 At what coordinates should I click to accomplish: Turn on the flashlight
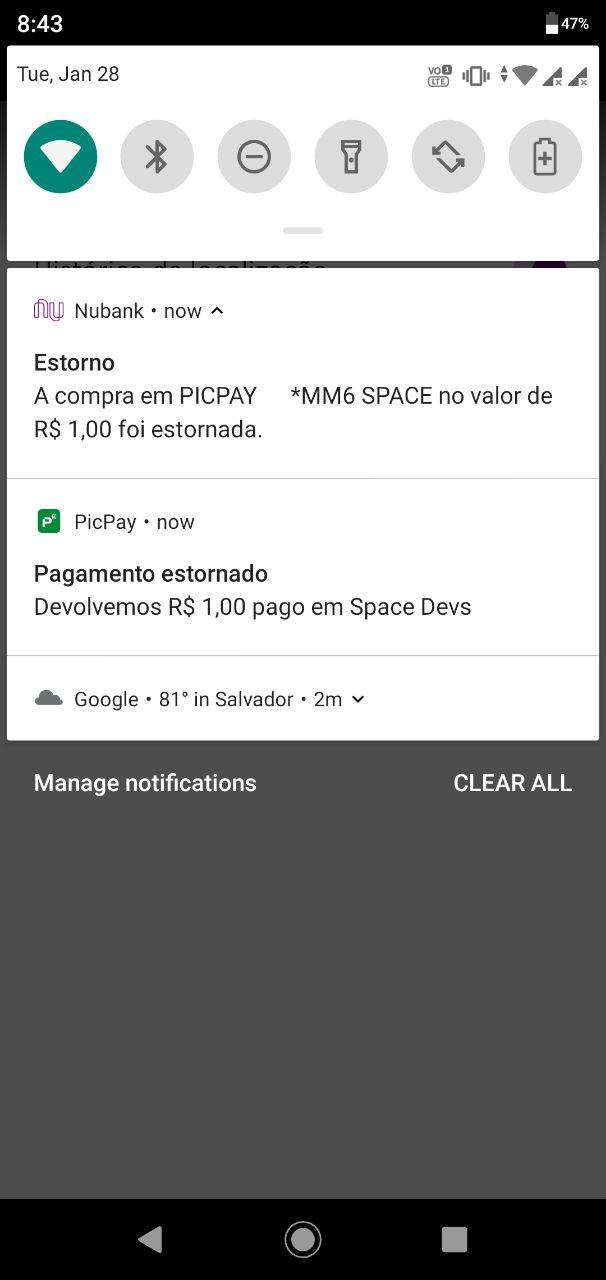click(x=351, y=157)
